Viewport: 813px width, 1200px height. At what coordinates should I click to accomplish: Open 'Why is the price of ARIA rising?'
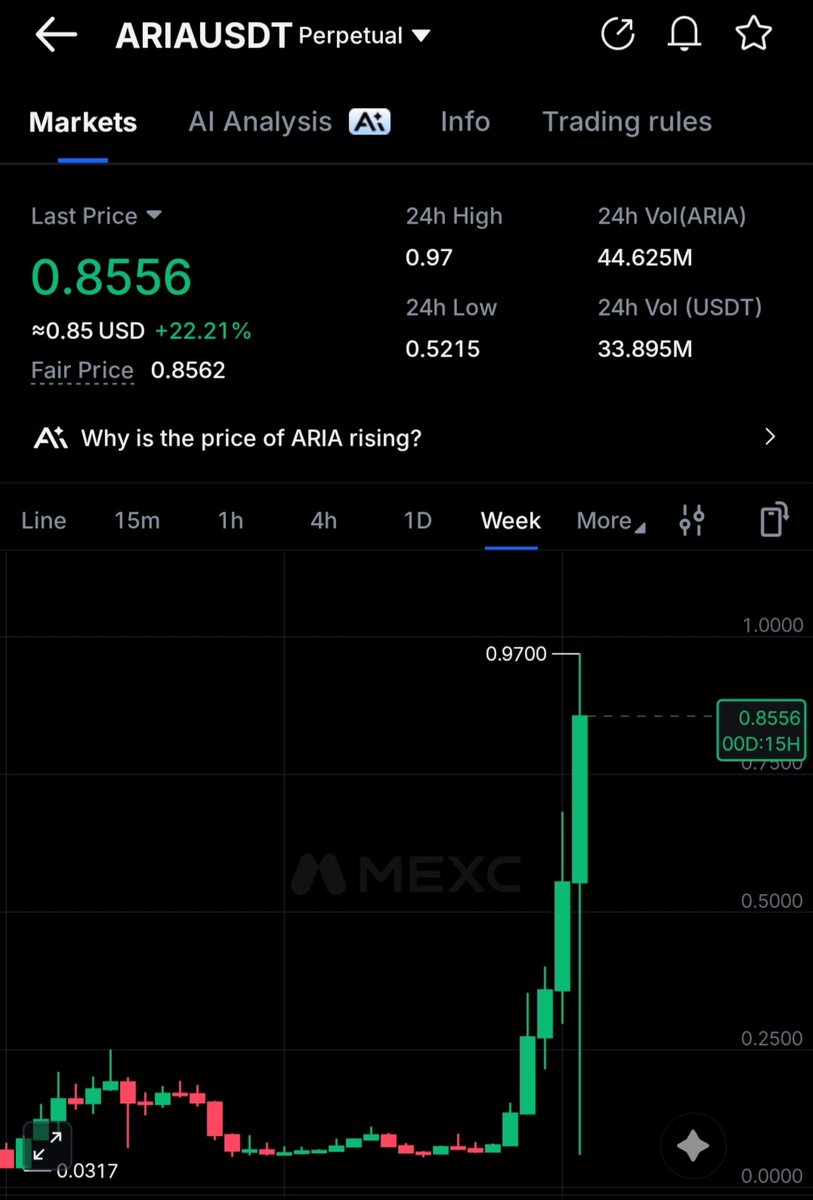[x=405, y=438]
